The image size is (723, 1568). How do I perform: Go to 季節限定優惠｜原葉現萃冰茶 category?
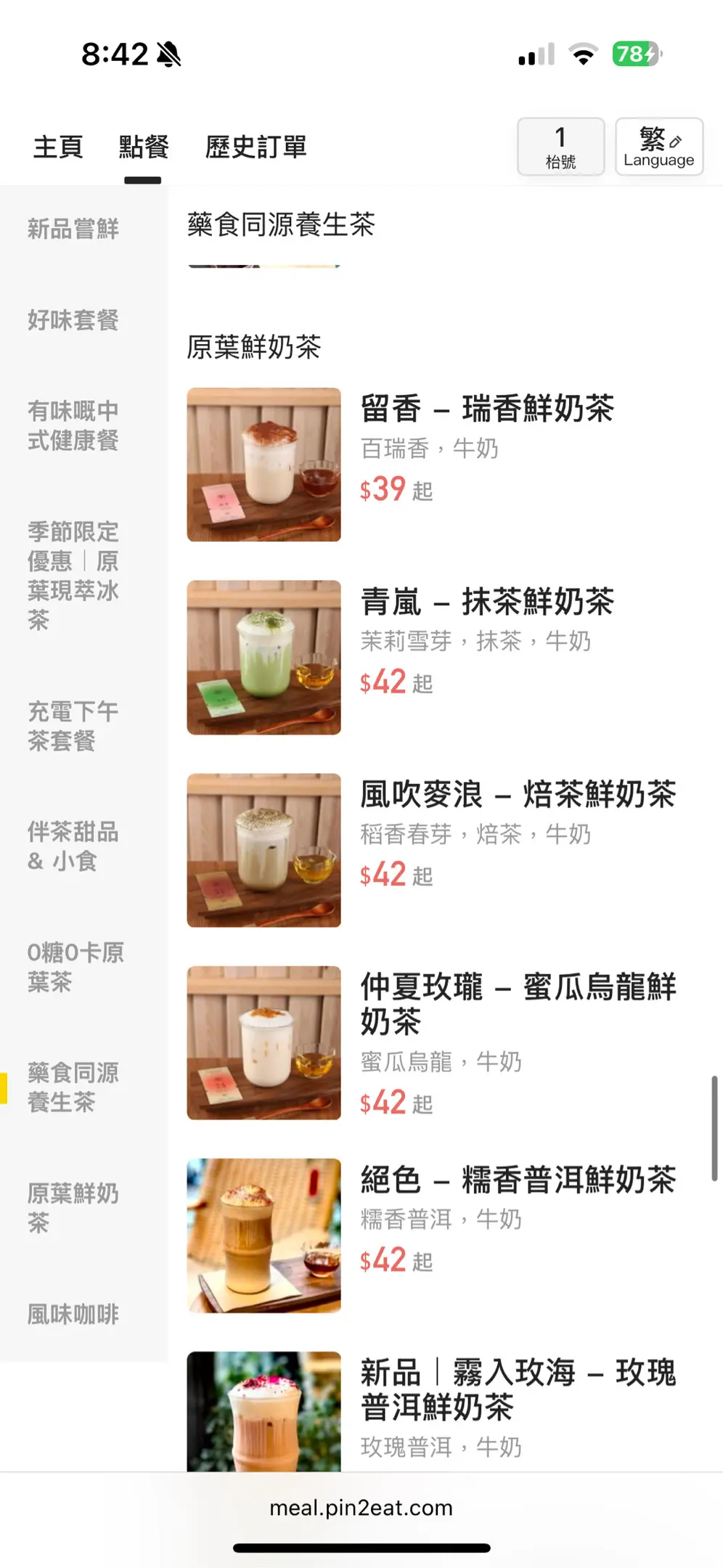[73, 575]
